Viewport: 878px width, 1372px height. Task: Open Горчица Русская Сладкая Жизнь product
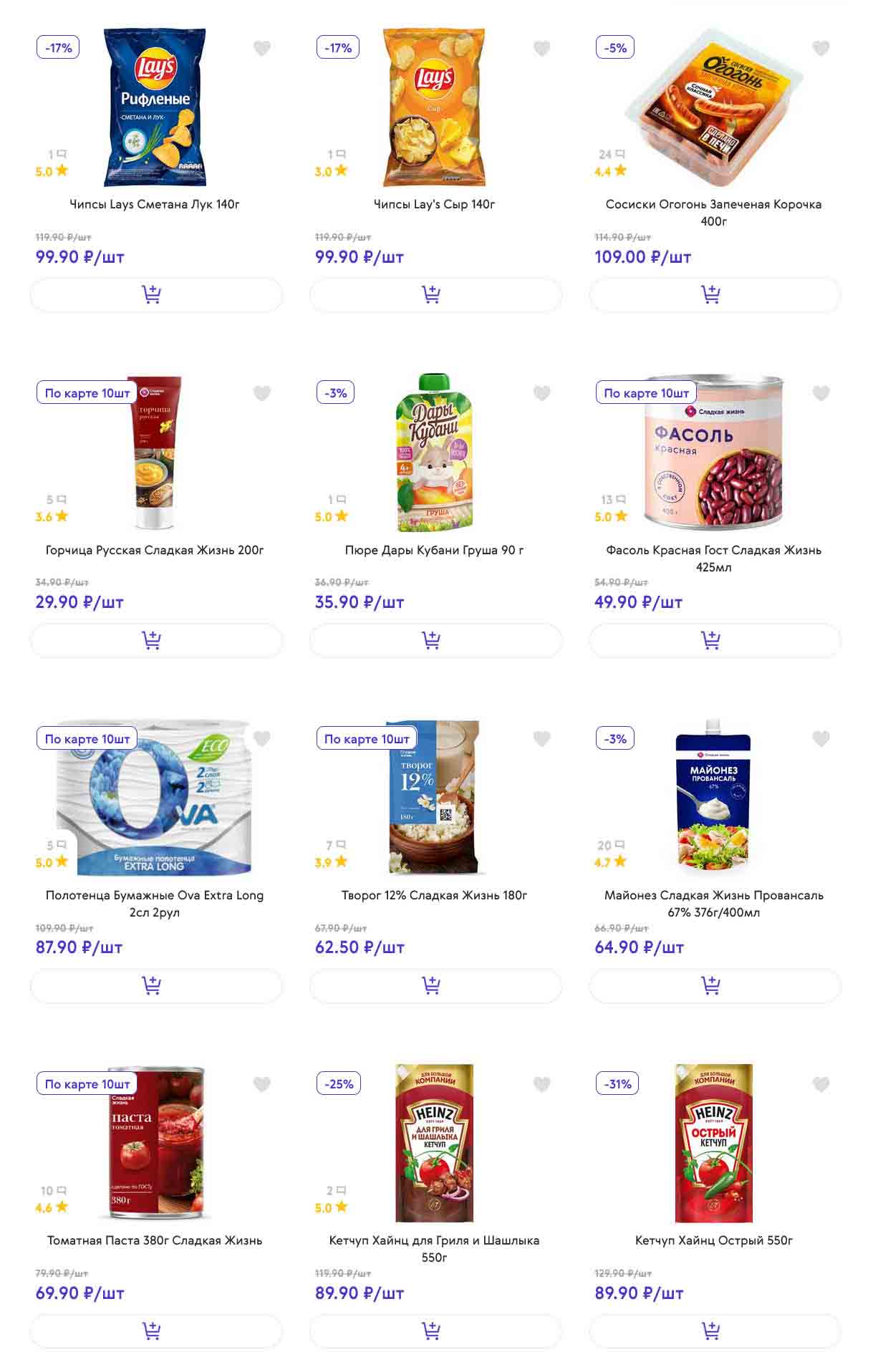155,550
